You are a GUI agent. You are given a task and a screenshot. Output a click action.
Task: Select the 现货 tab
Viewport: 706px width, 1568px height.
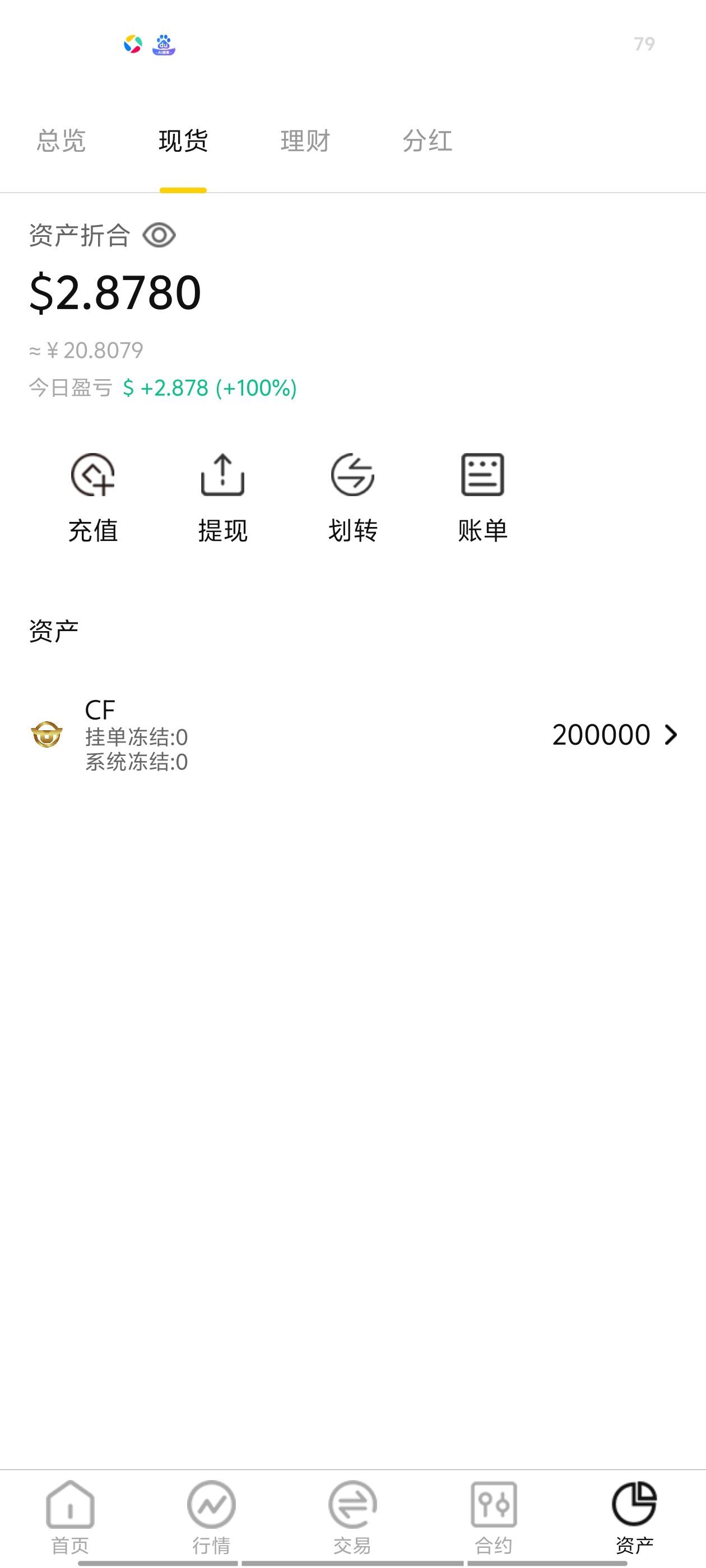[x=183, y=141]
